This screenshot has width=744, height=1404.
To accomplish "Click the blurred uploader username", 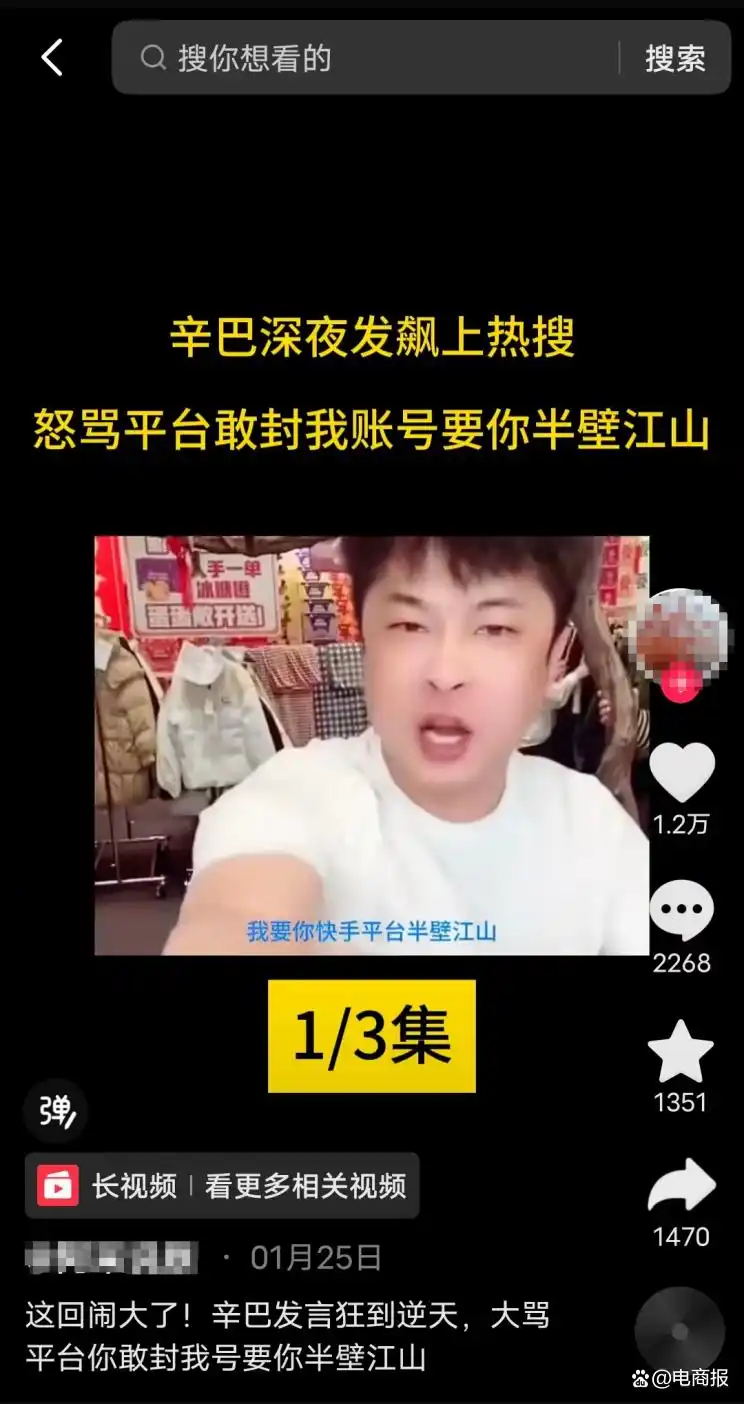I will point(110,1258).
